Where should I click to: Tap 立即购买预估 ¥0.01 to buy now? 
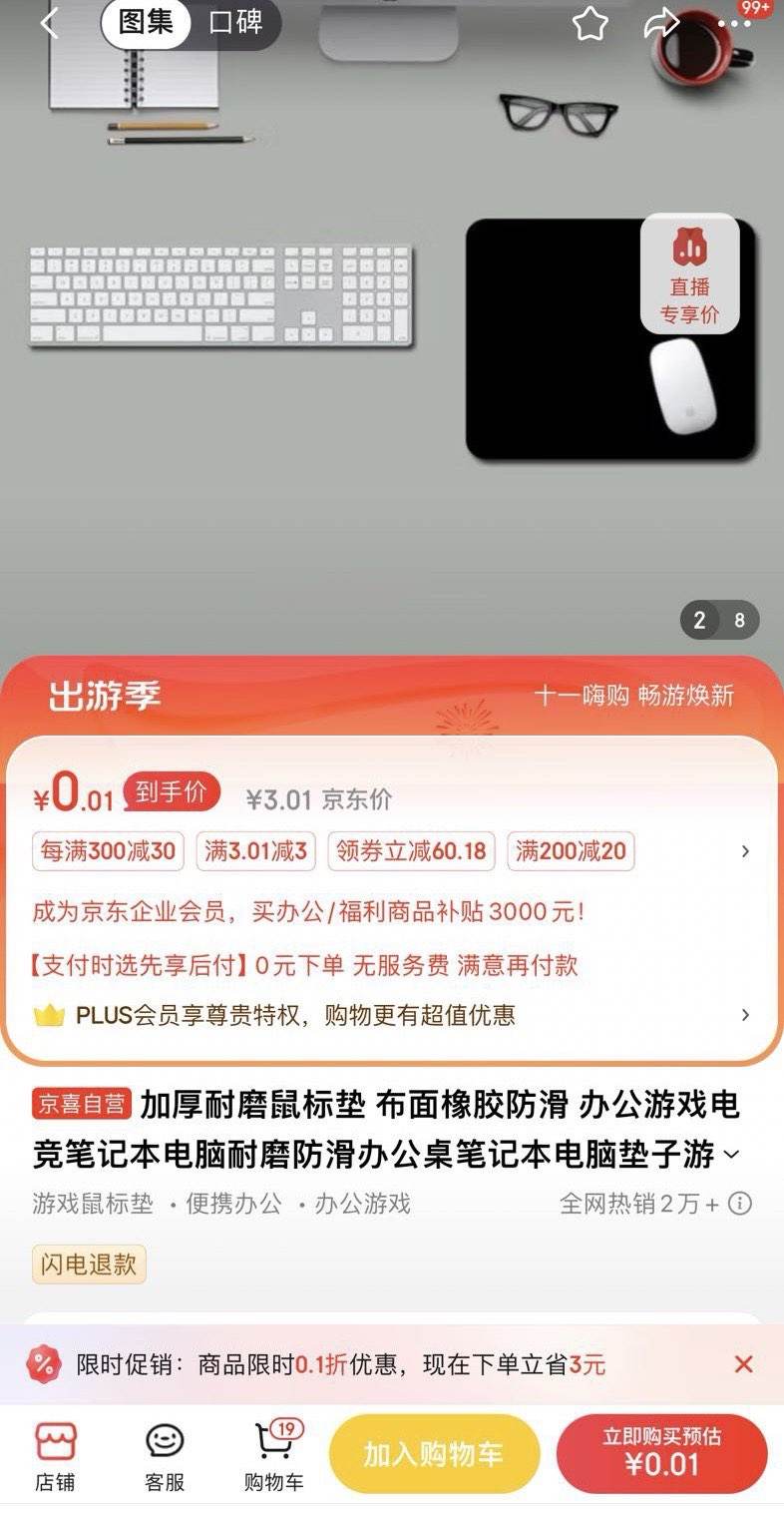pyautogui.click(x=662, y=1452)
